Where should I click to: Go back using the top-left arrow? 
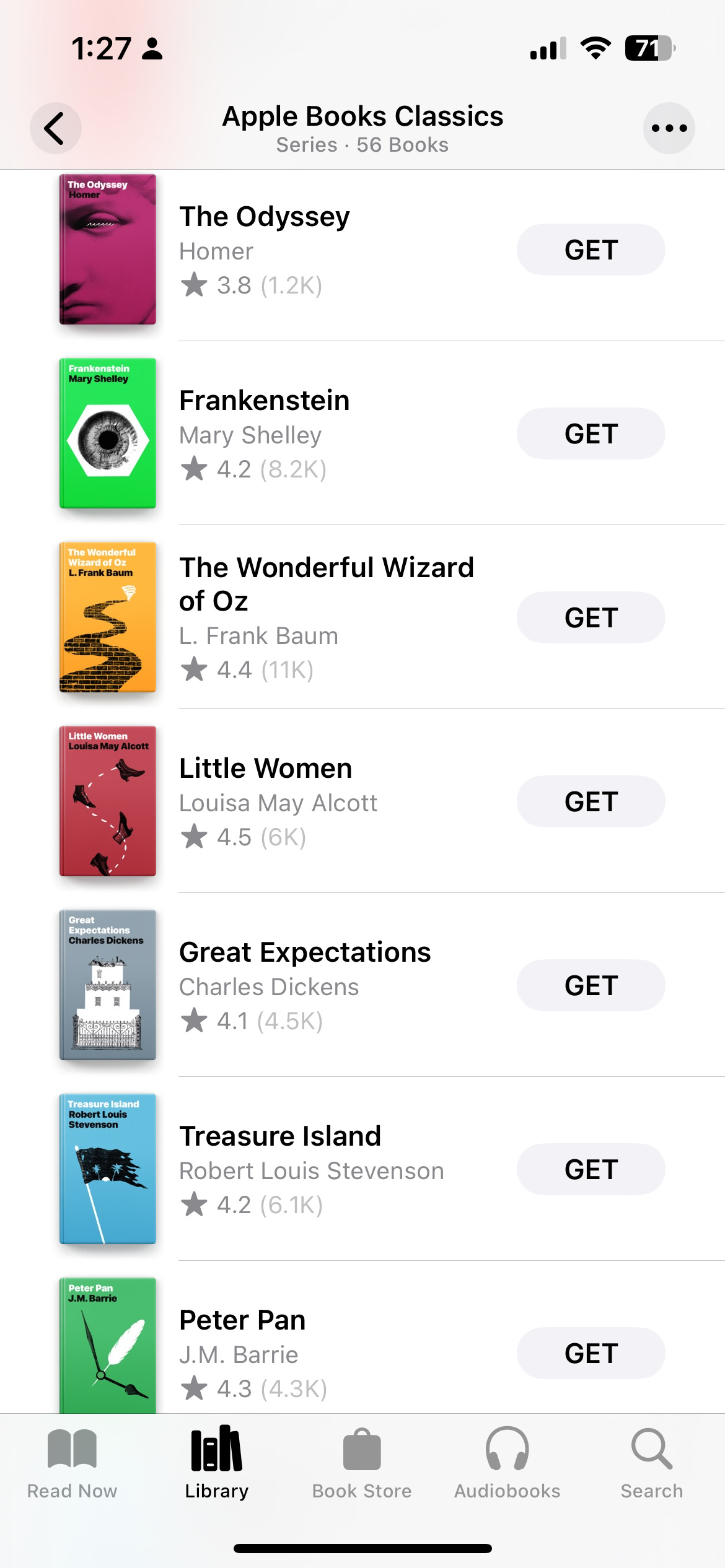[55, 128]
